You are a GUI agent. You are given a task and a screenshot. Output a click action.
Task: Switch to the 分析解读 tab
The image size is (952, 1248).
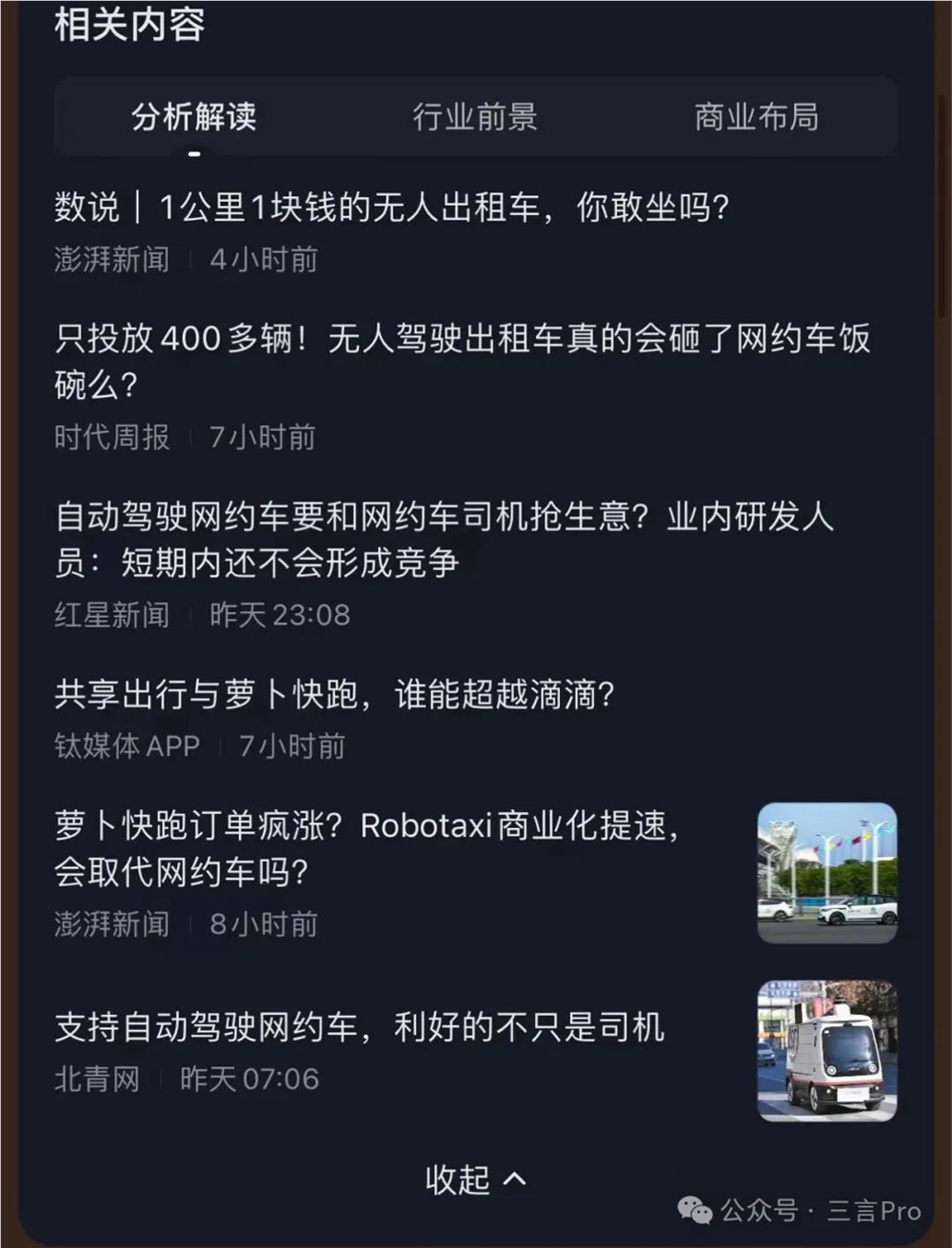(193, 118)
